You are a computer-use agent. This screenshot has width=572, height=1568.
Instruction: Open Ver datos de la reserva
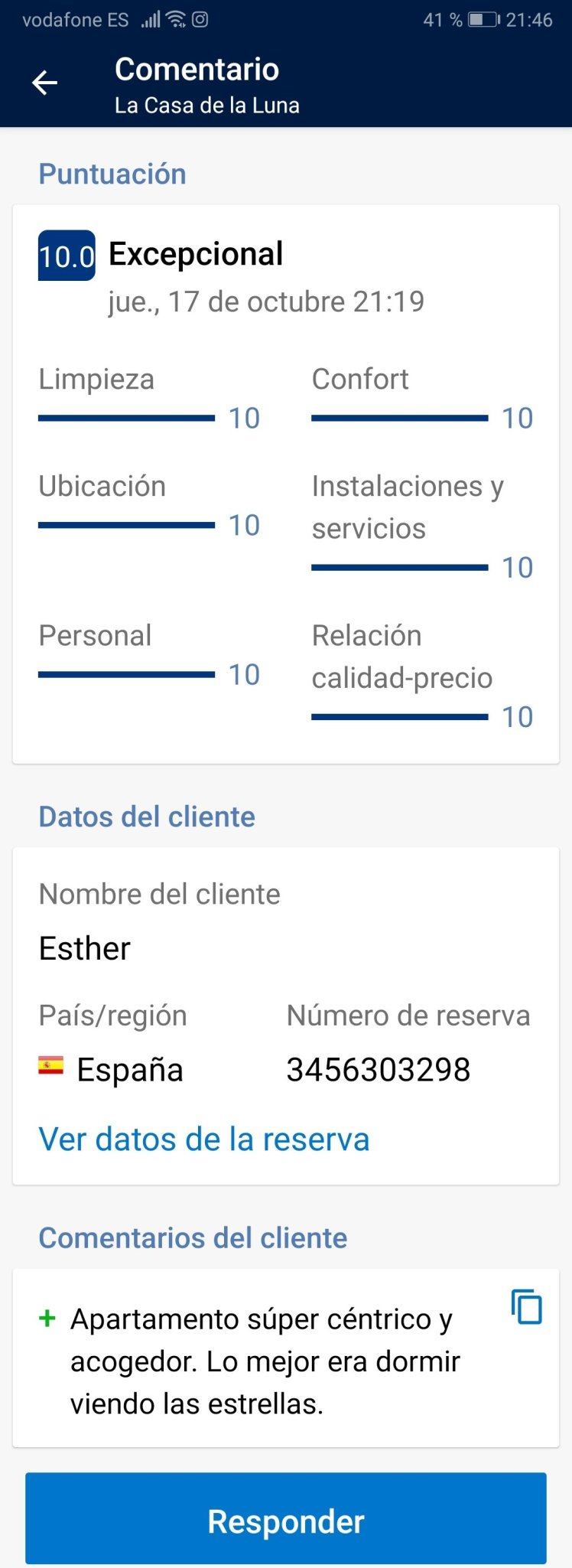[x=204, y=1139]
